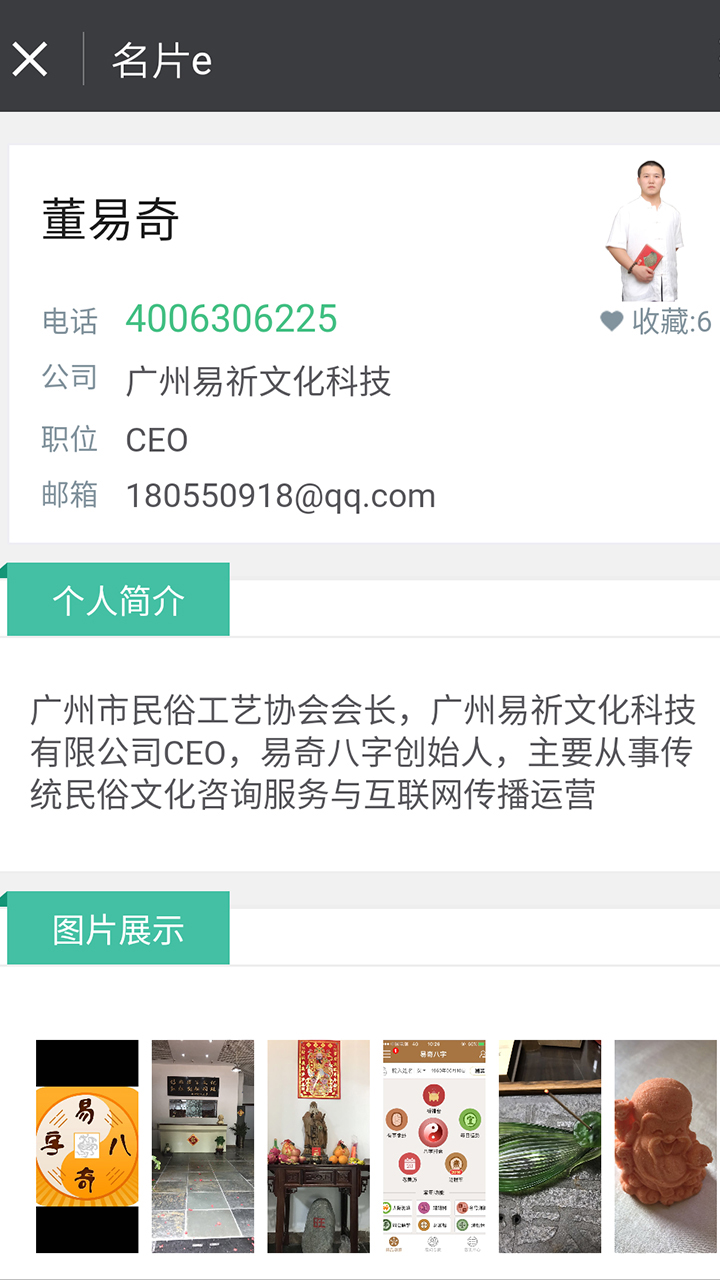Viewport: 720px width, 1280px height.
Task: Close the 名片e page
Action: (x=30, y=60)
